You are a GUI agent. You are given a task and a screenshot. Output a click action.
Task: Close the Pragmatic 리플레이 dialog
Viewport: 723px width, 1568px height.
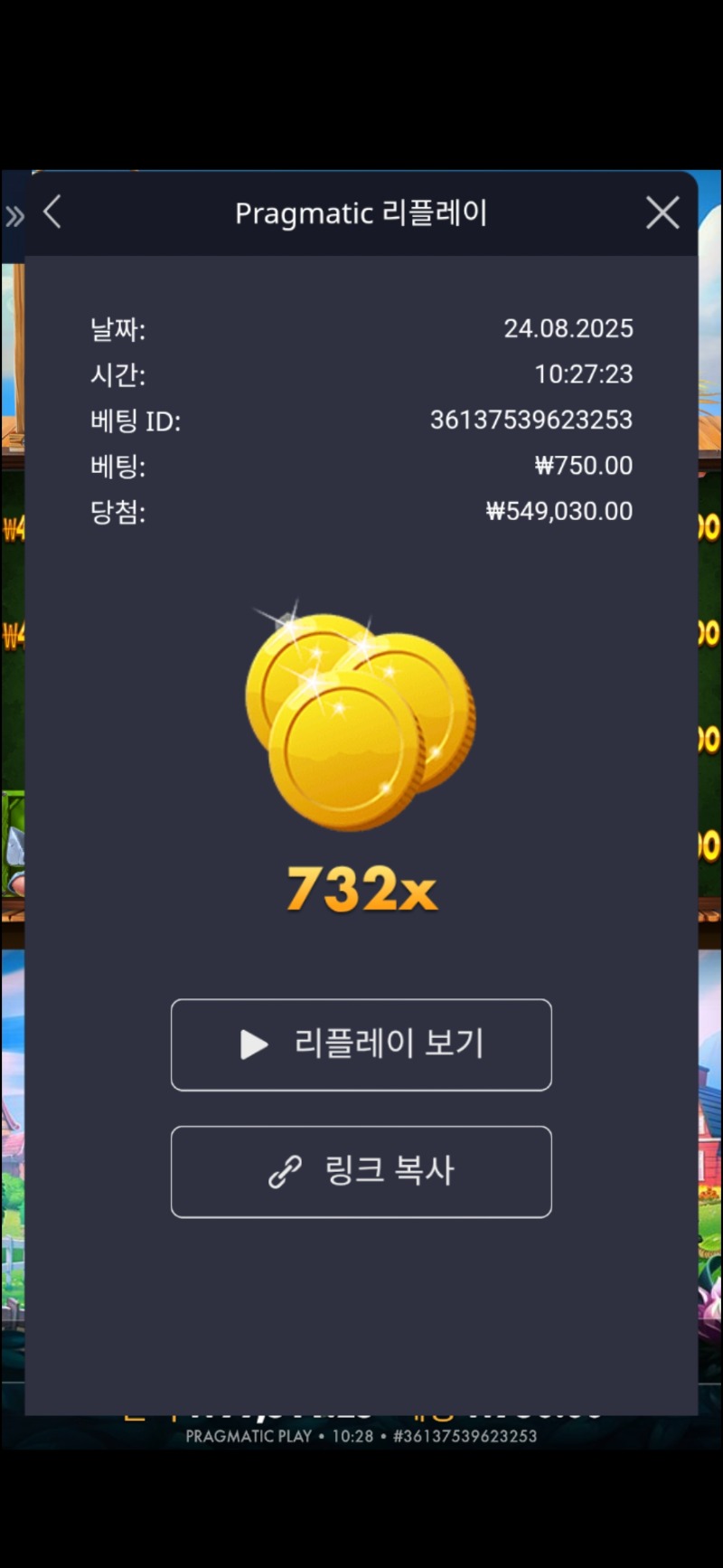click(662, 213)
